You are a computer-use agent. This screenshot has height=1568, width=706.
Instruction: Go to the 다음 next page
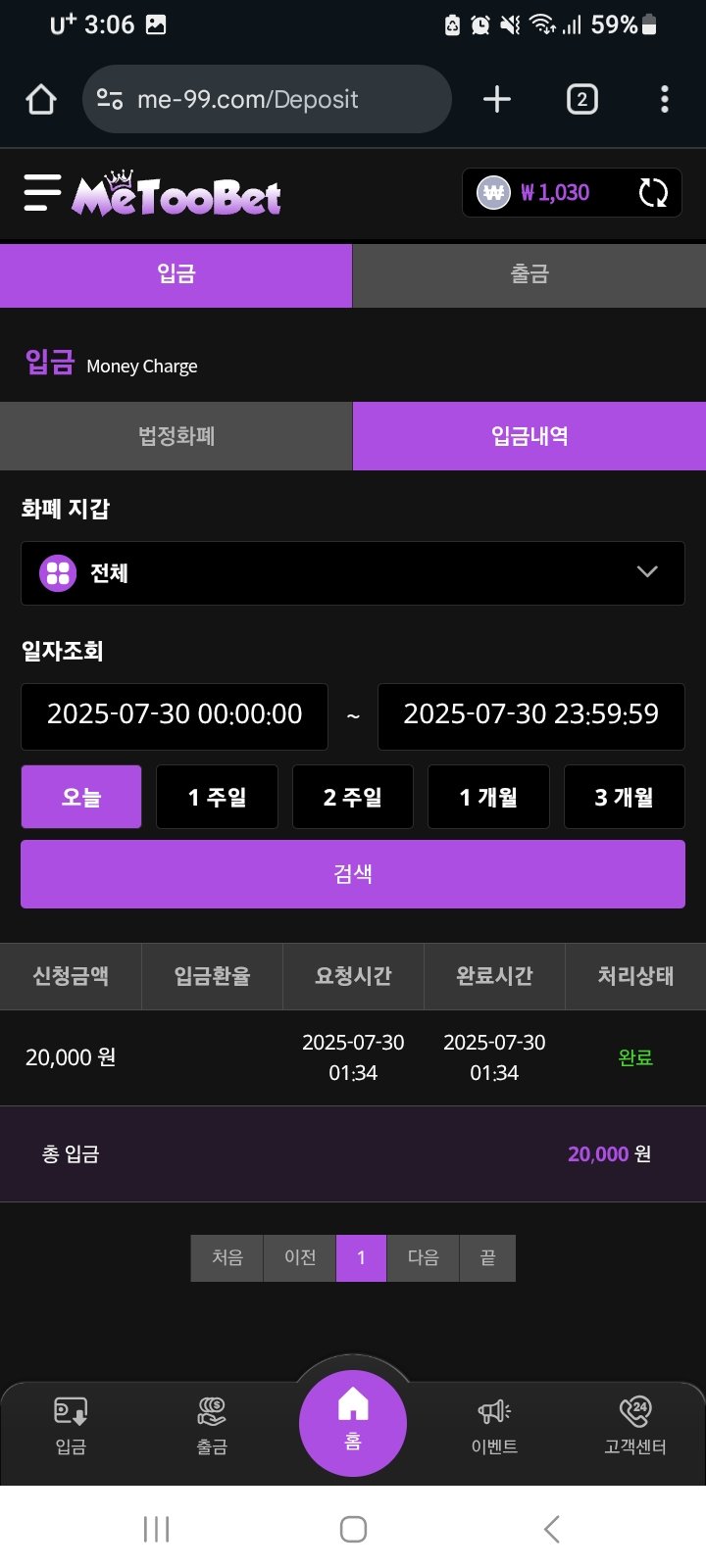(x=423, y=1257)
